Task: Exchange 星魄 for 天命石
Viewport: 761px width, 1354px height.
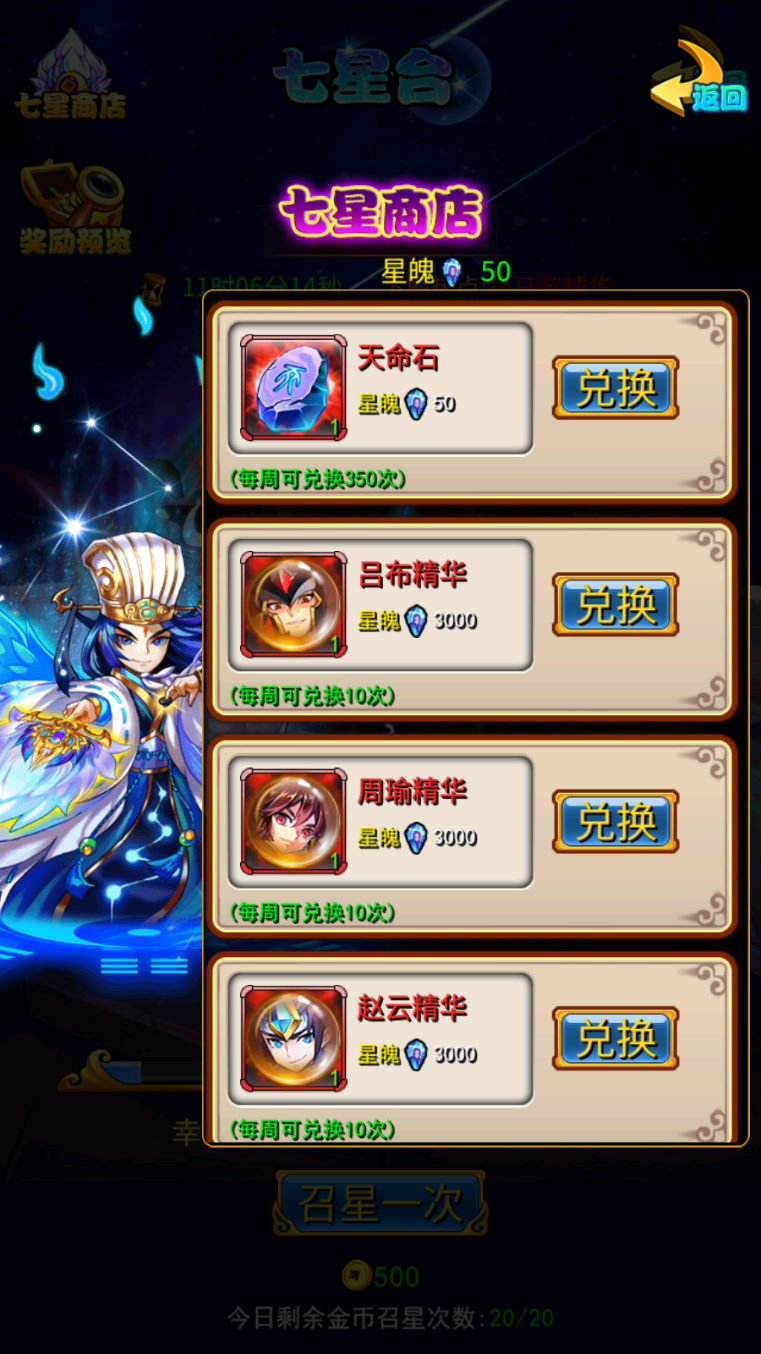Action: click(615, 388)
